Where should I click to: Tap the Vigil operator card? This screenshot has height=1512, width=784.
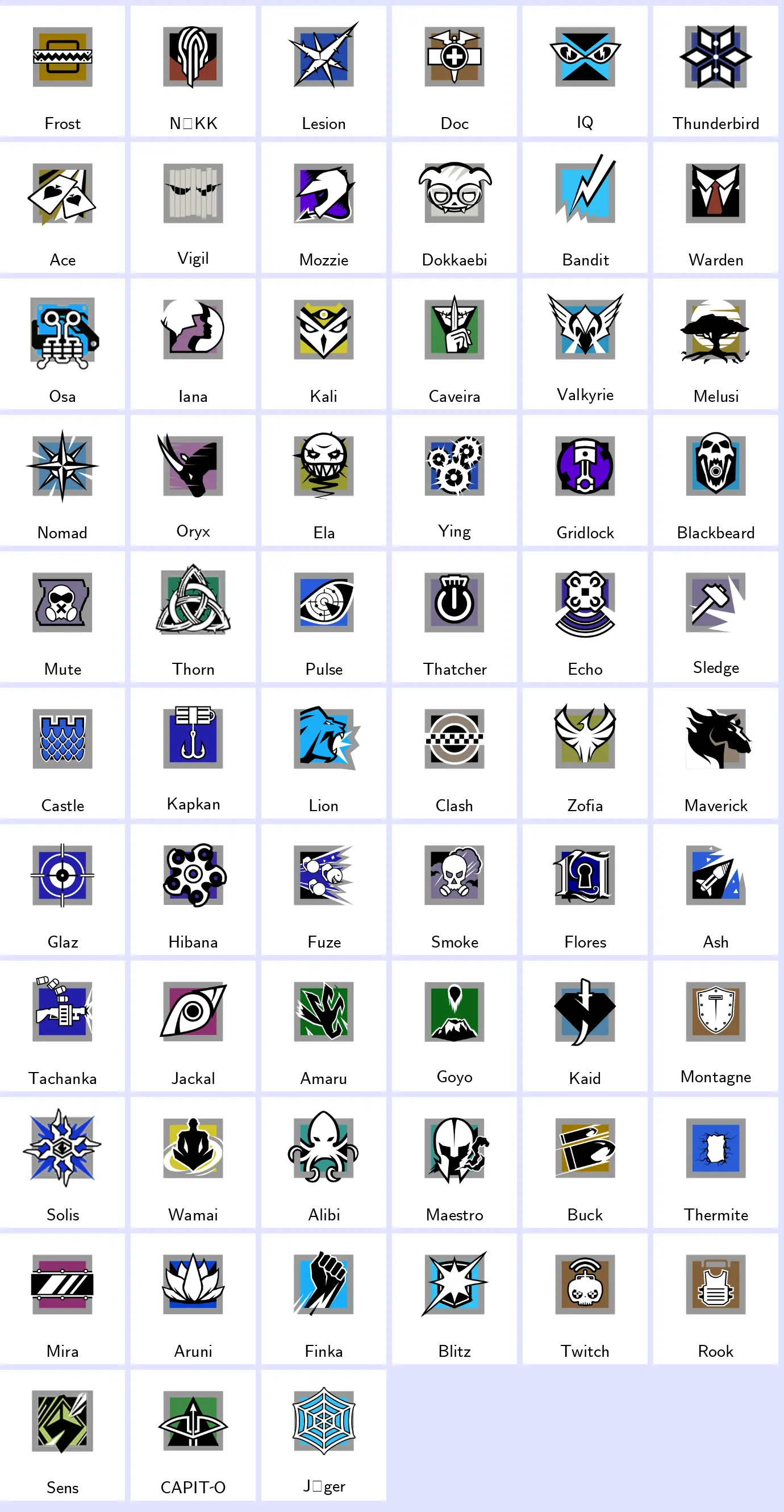click(x=193, y=208)
